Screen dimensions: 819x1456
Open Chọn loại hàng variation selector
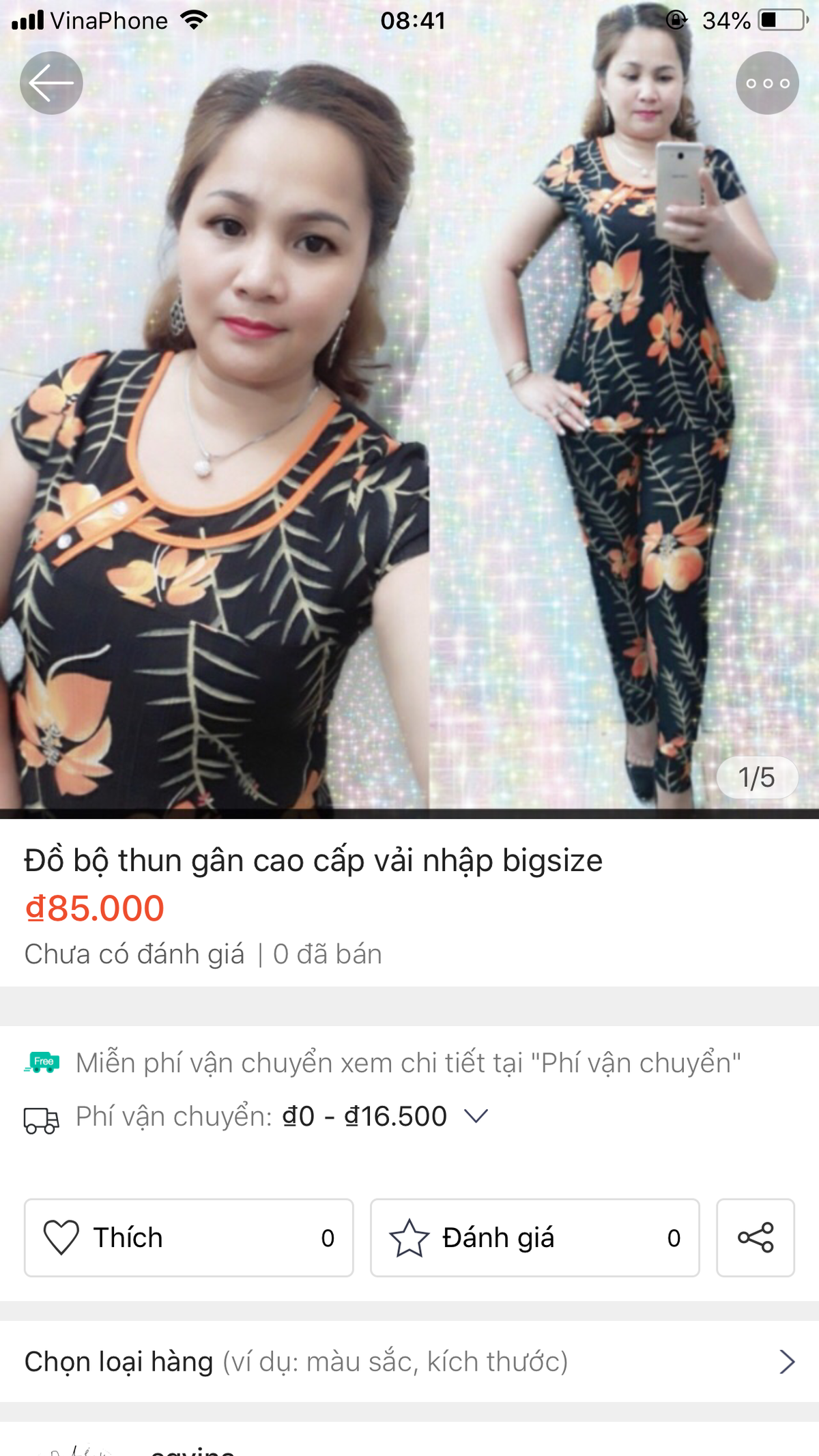click(409, 1362)
